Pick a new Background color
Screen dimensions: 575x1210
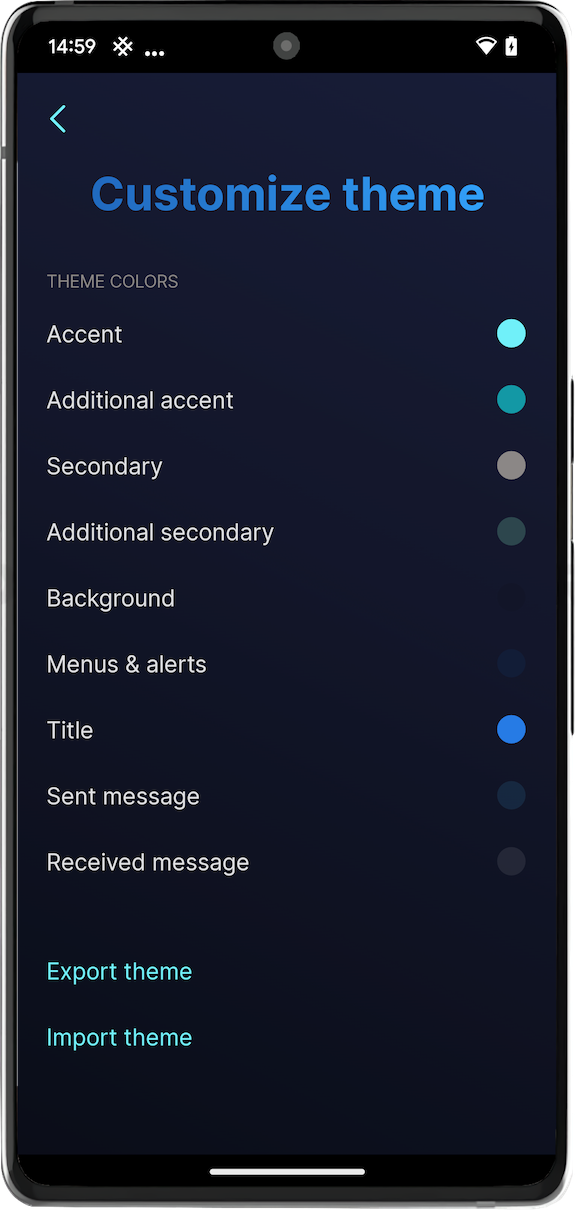click(x=286, y=598)
